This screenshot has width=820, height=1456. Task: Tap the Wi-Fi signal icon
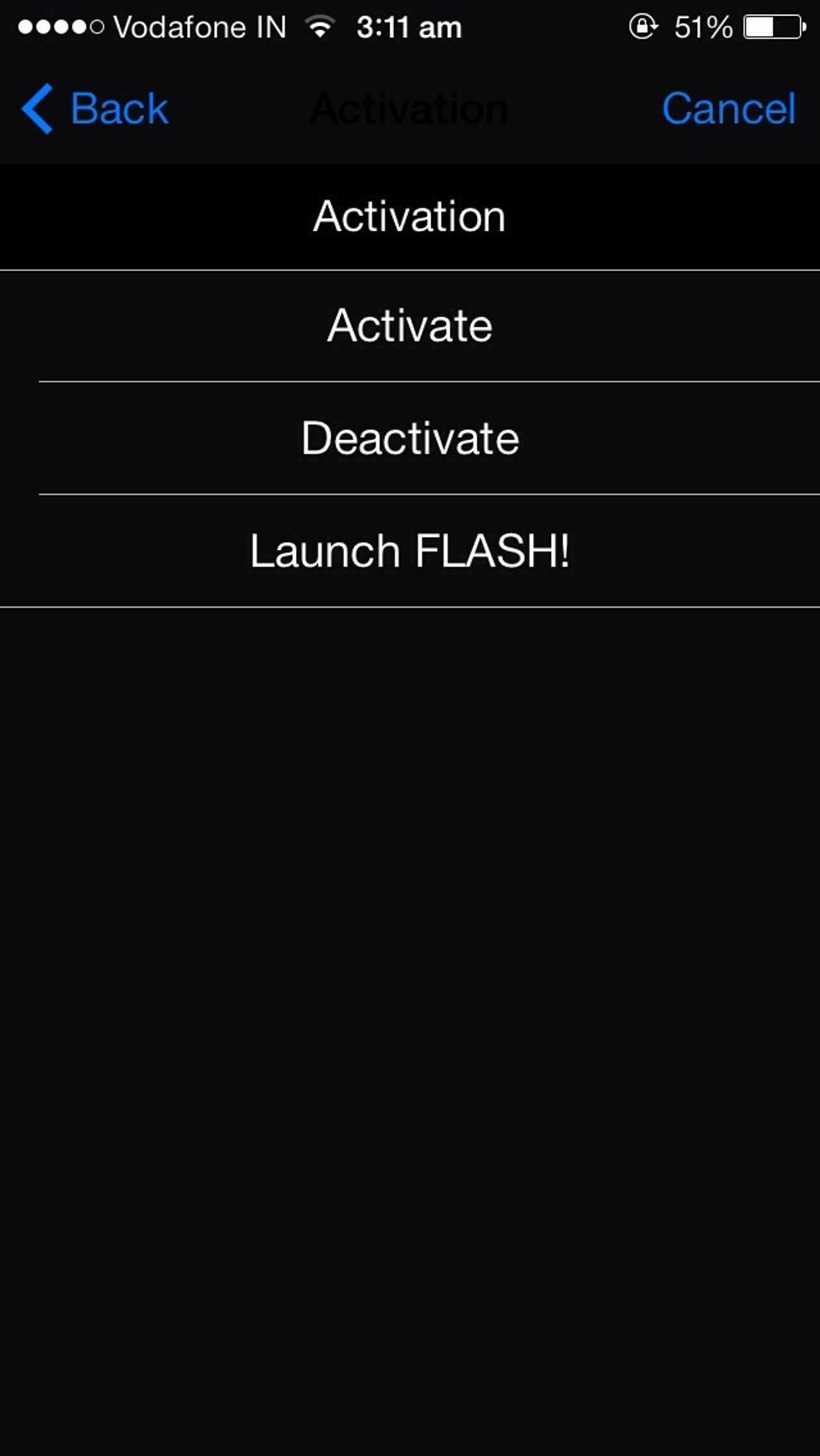coord(320,26)
